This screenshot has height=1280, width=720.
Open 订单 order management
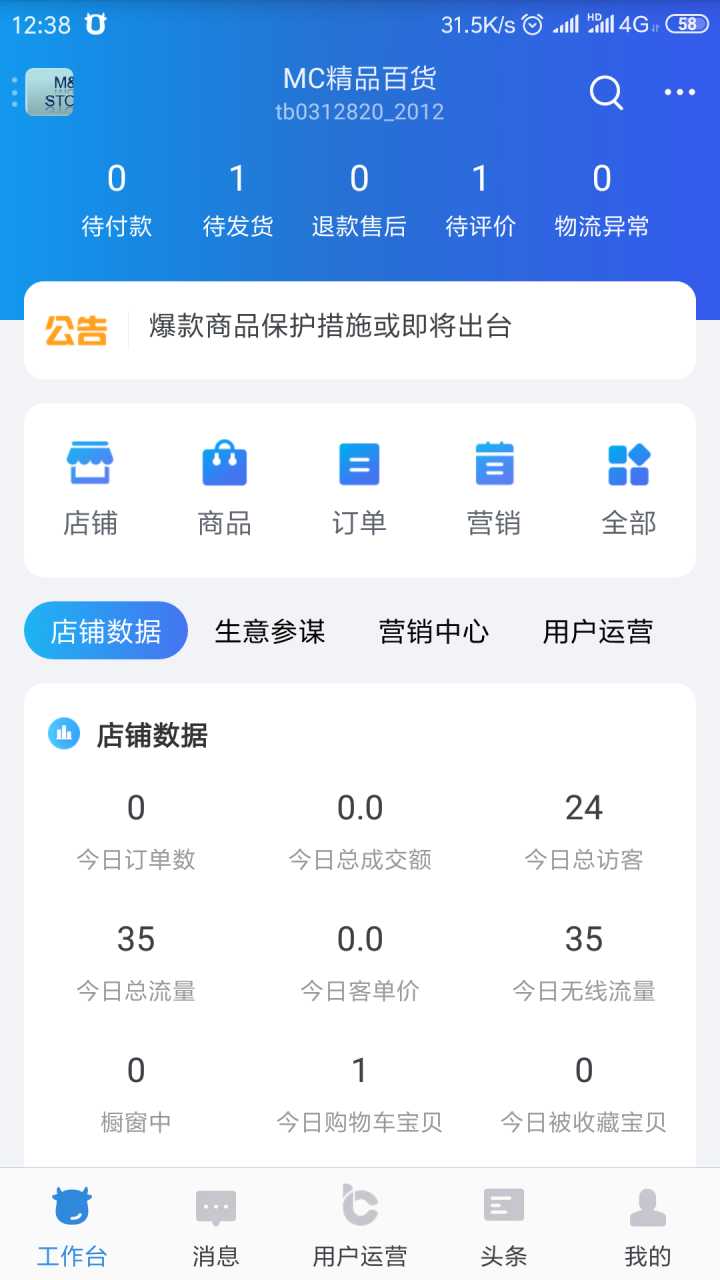[x=359, y=489]
